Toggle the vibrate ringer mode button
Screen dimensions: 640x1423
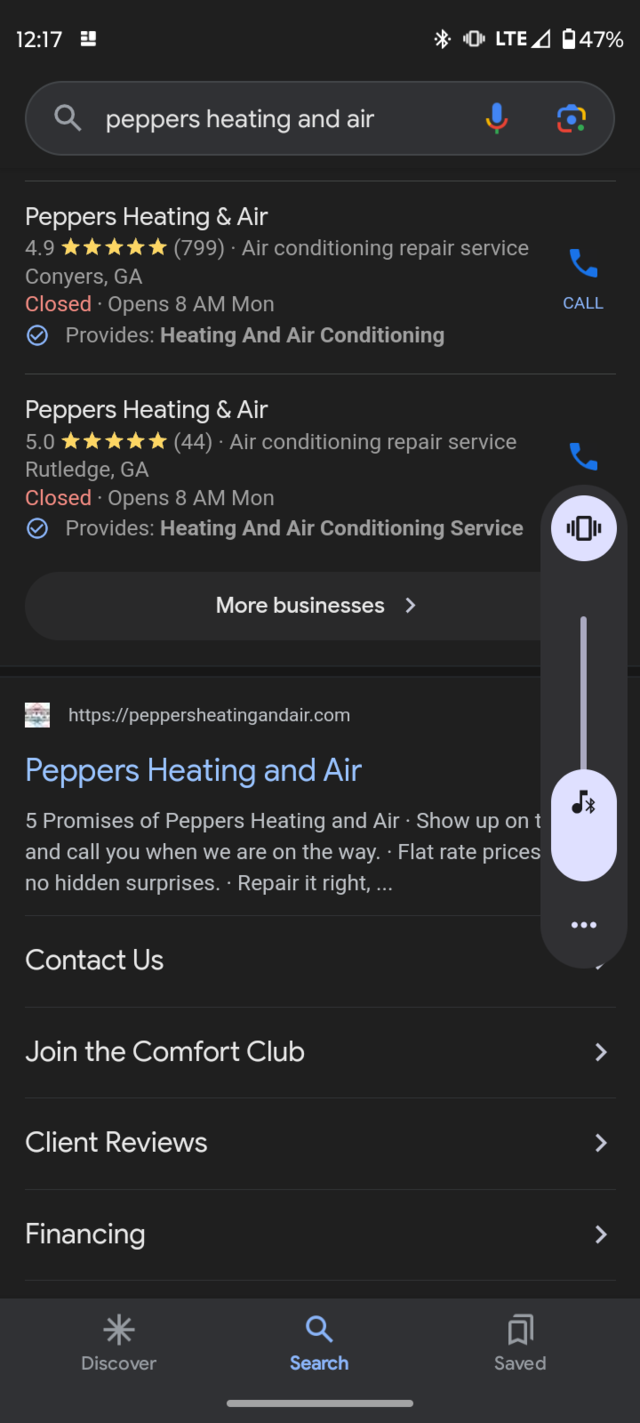tap(584, 528)
